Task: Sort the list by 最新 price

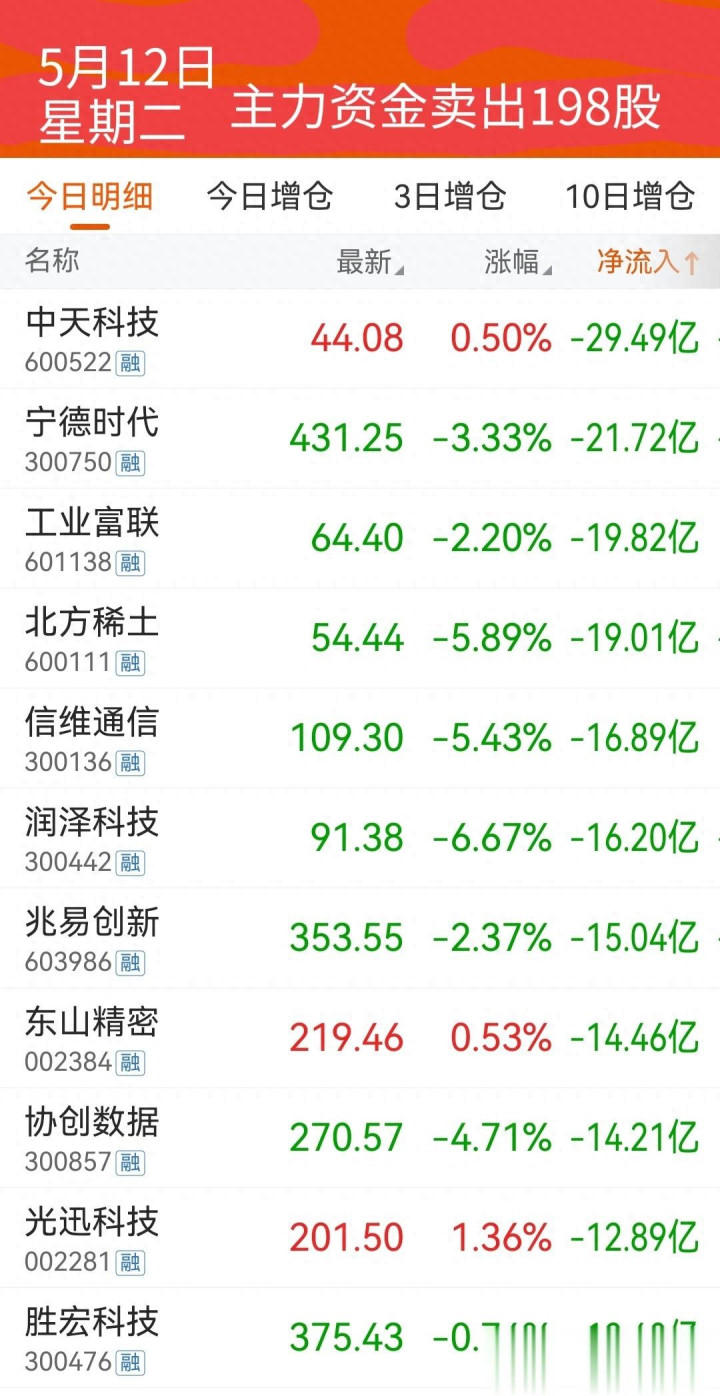Action: [370, 262]
